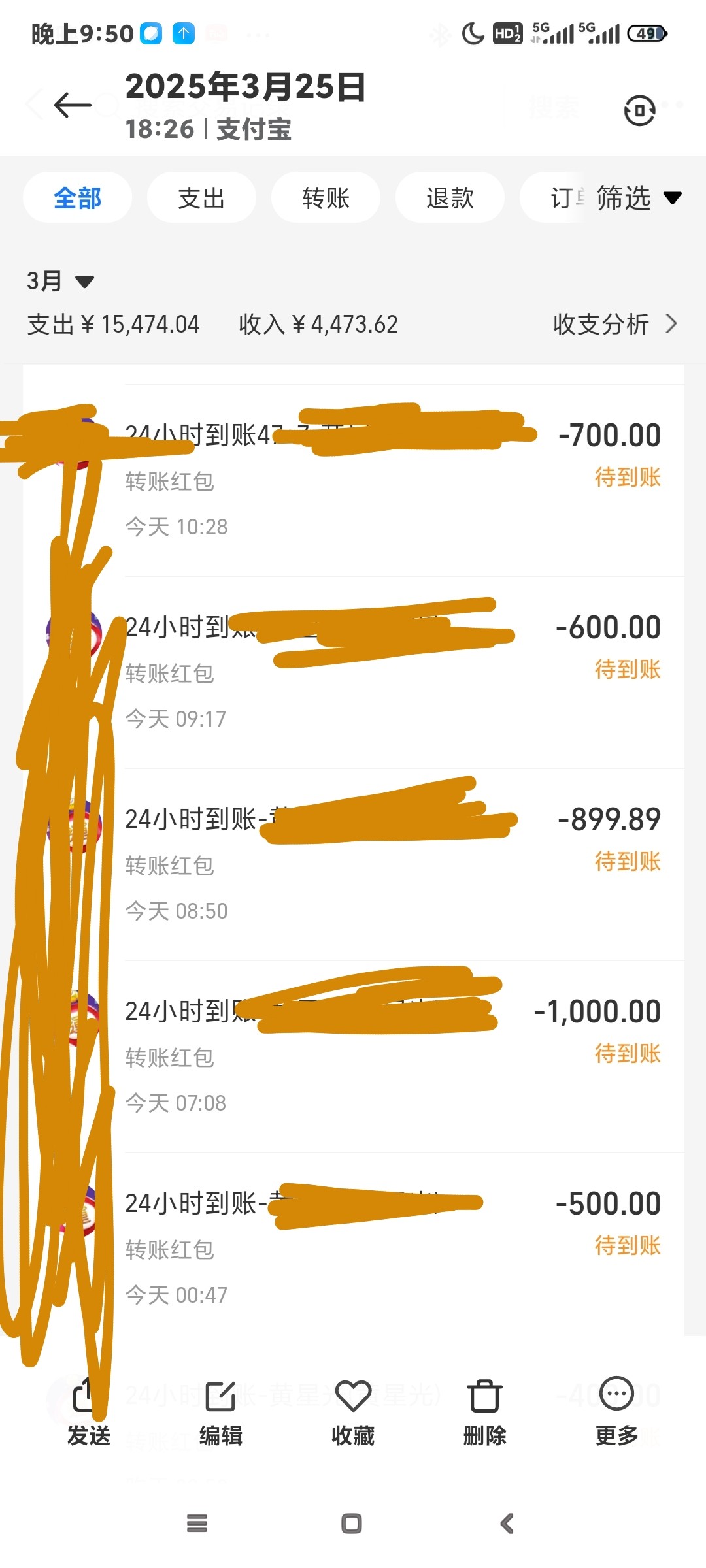Tap the rotate screen icon

[x=639, y=110]
